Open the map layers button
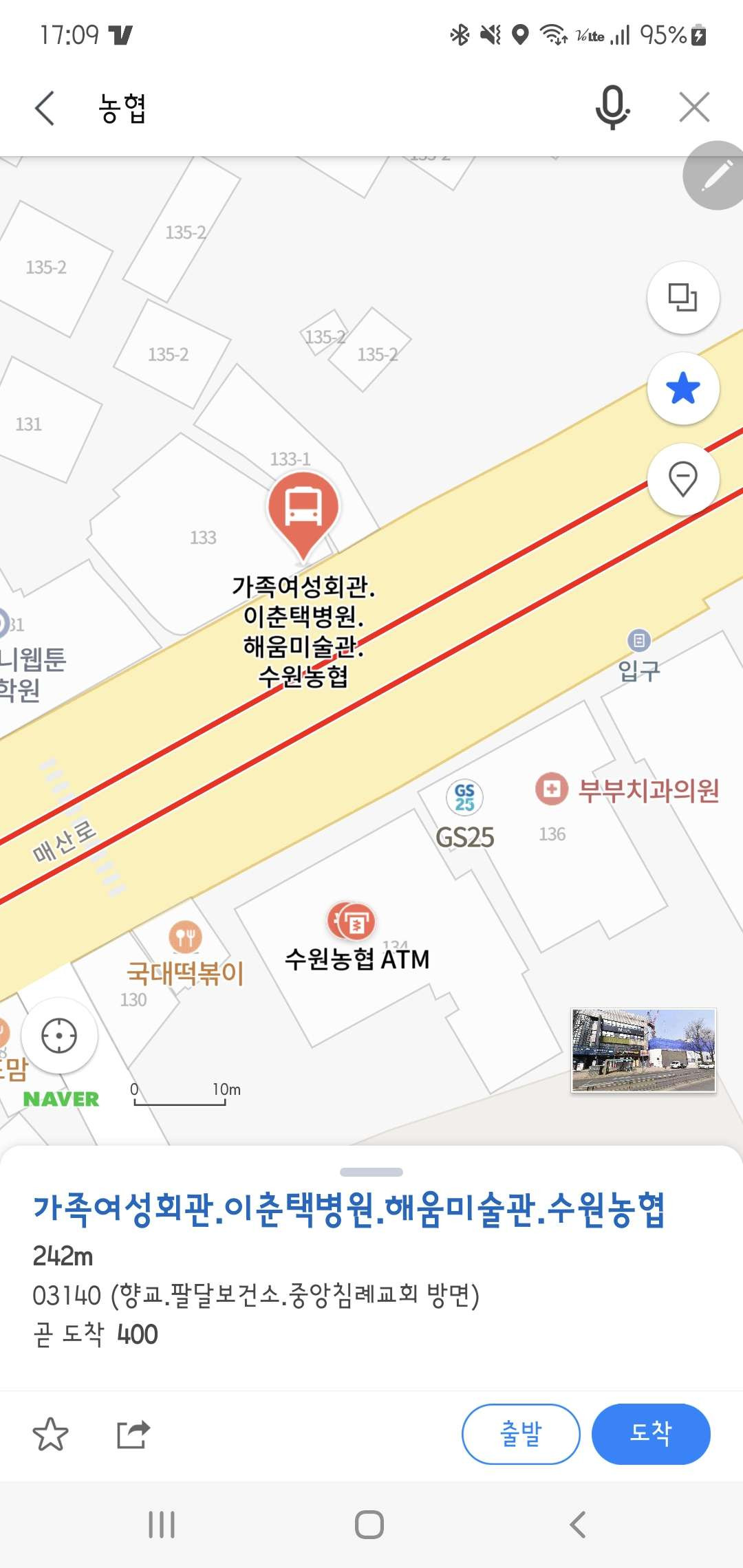This screenshot has height=1568, width=743. click(683, 298)
